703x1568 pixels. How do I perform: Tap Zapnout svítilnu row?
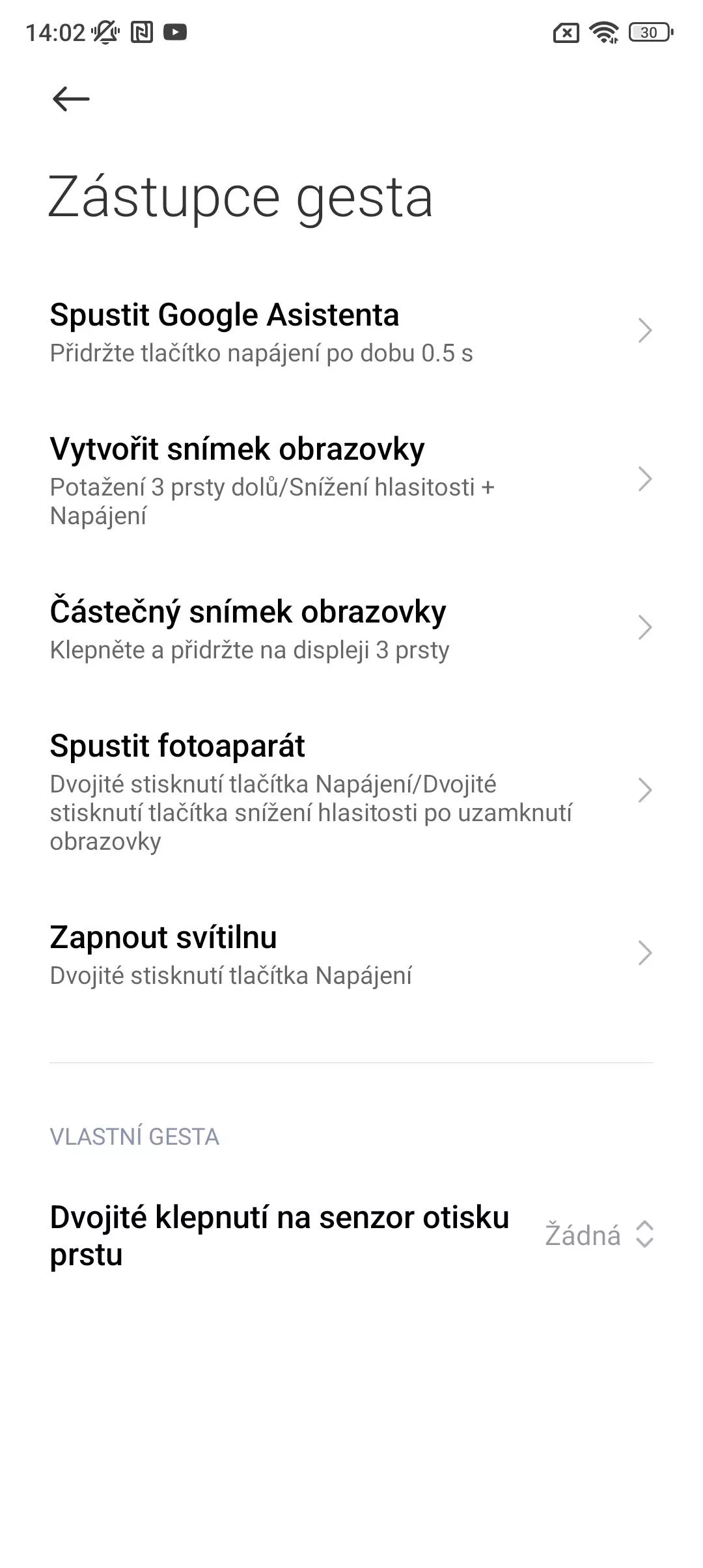point(351,954)
